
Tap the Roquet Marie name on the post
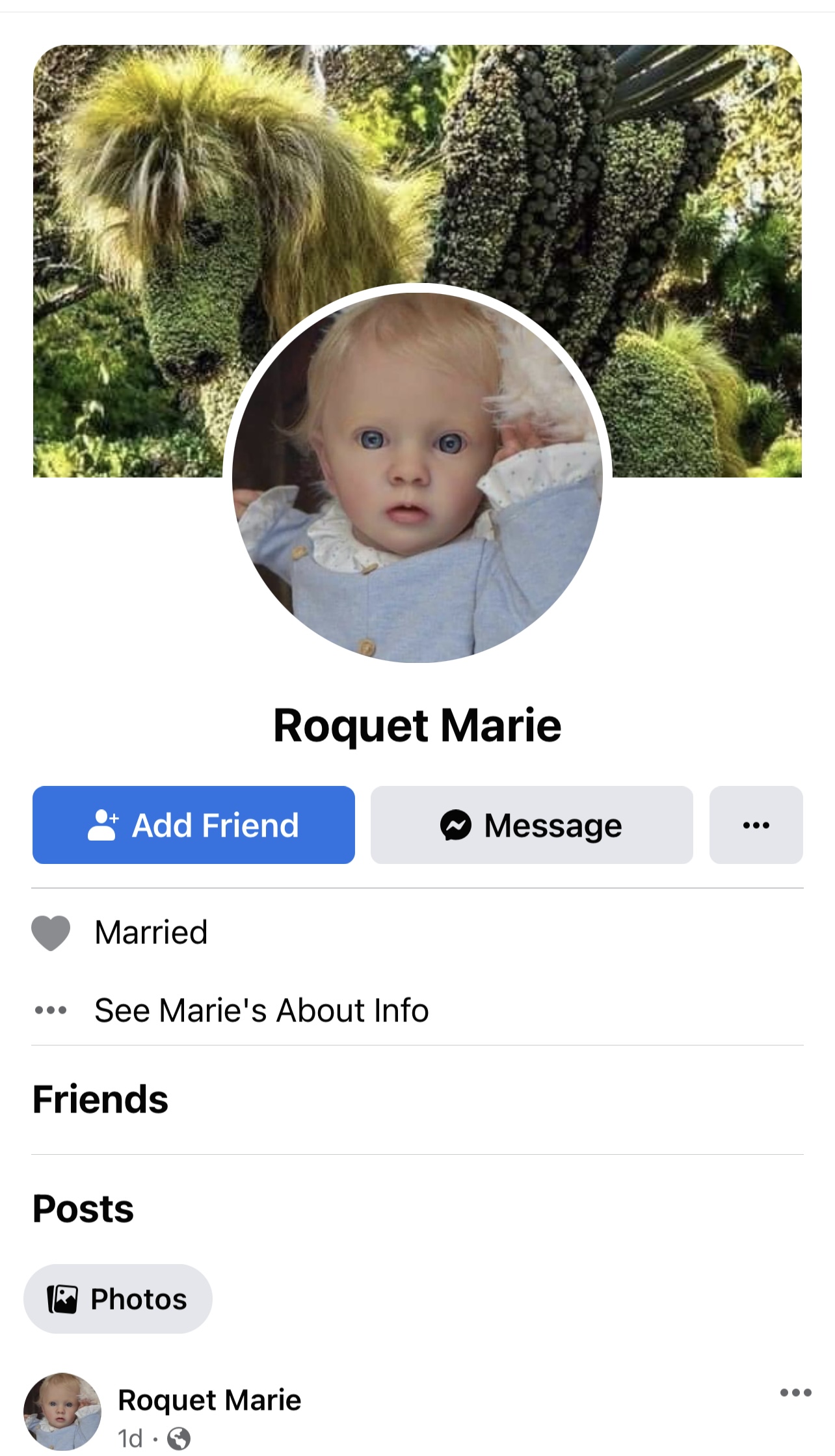click(209, 1400)
